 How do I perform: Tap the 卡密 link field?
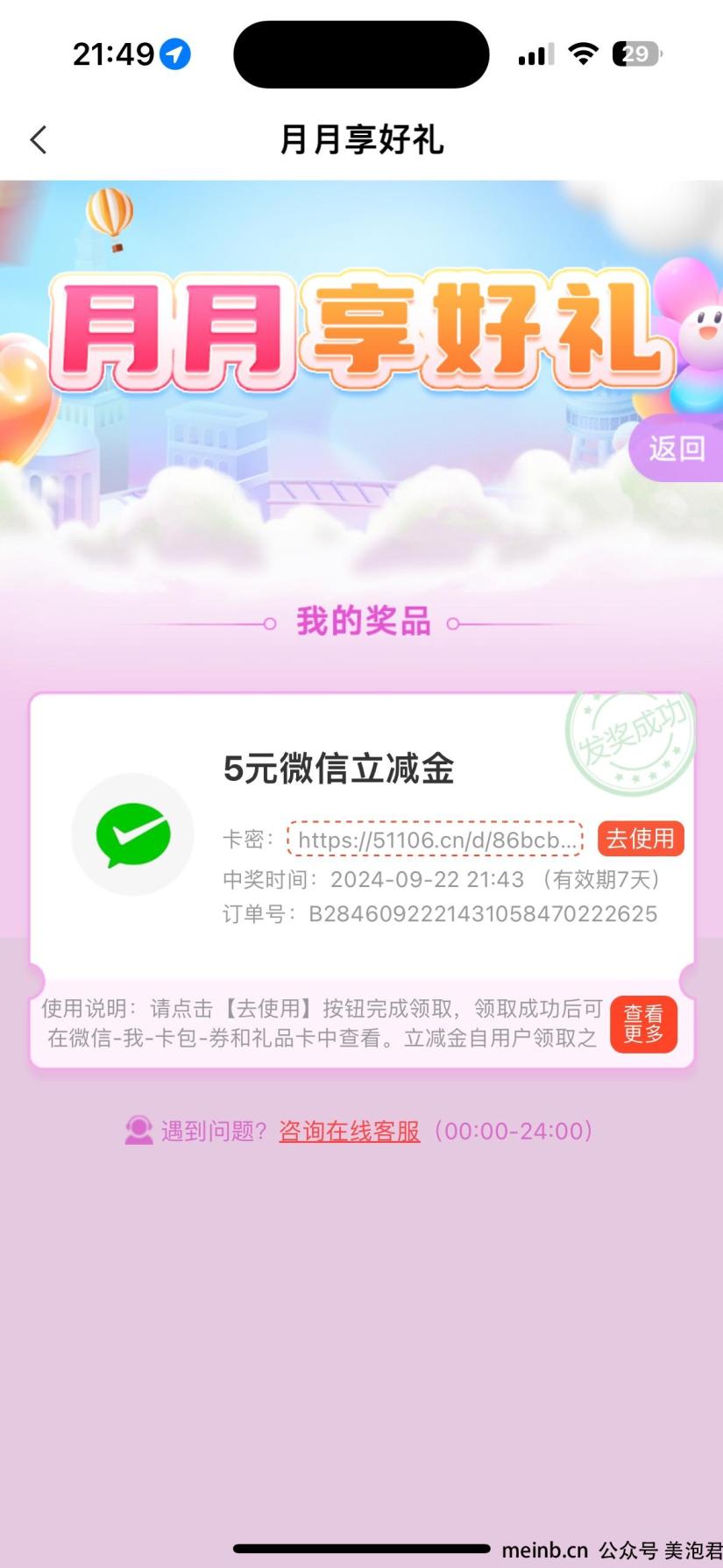pos(435,840)
